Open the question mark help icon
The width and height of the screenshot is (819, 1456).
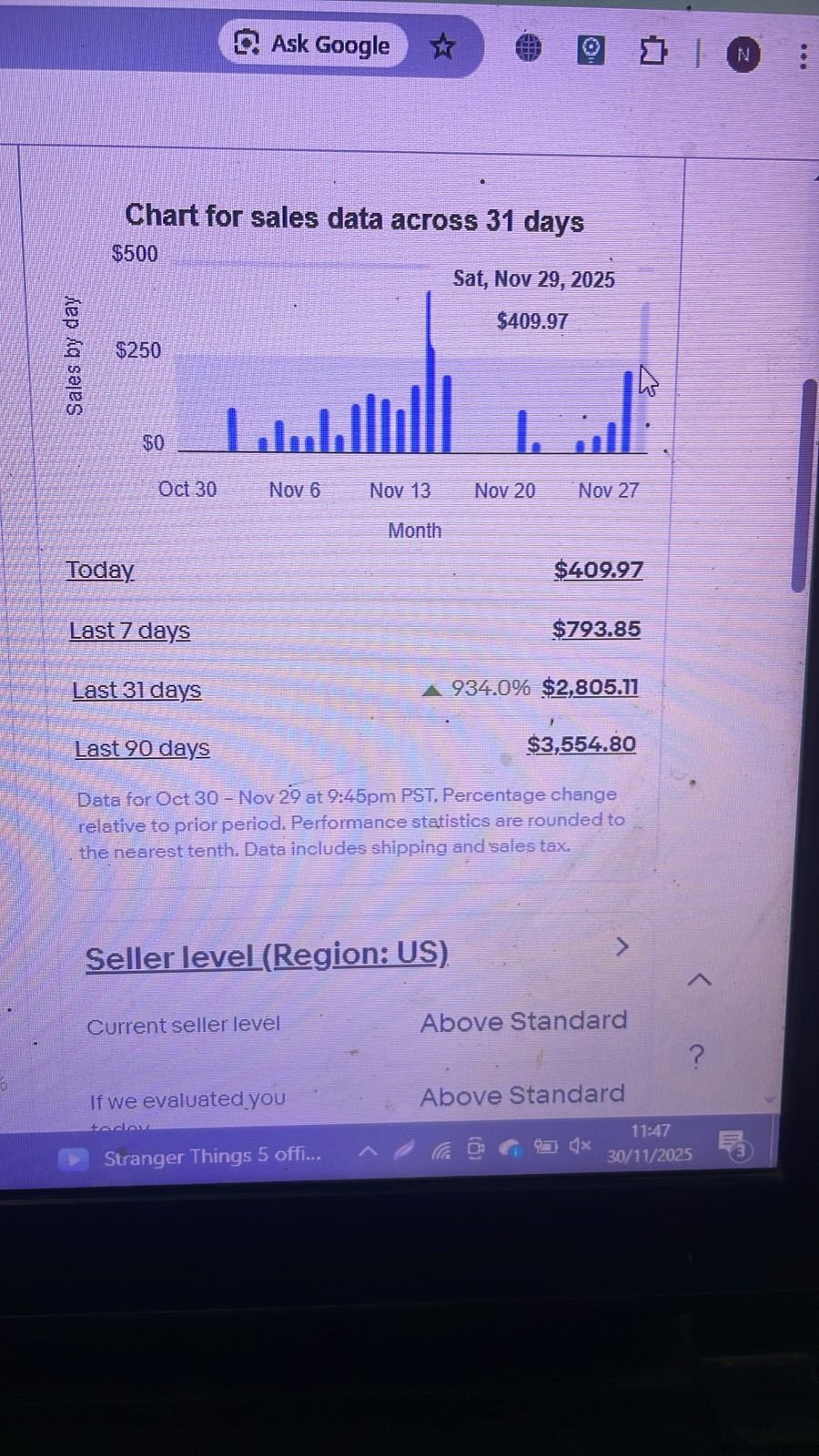(697, 1057)
